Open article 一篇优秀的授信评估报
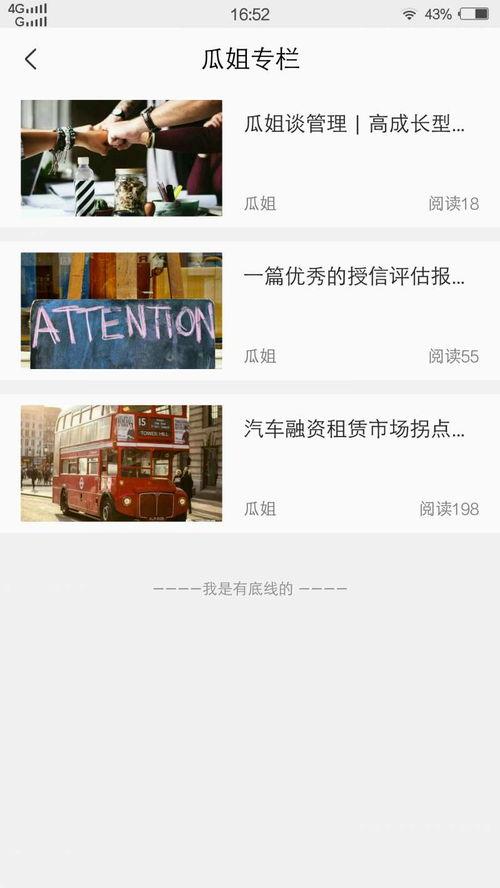 pyautogui.click(x=250, y=311)
